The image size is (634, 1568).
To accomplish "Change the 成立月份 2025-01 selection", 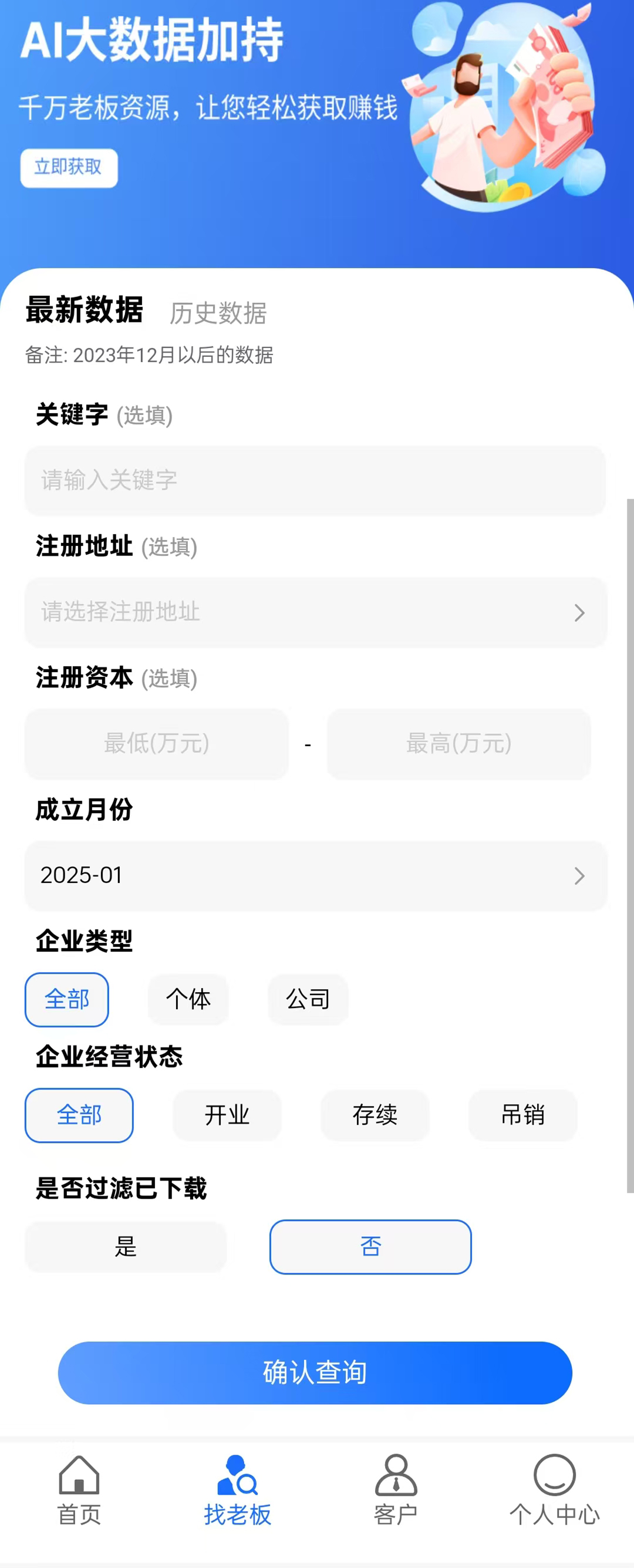I will pos(315,875).
